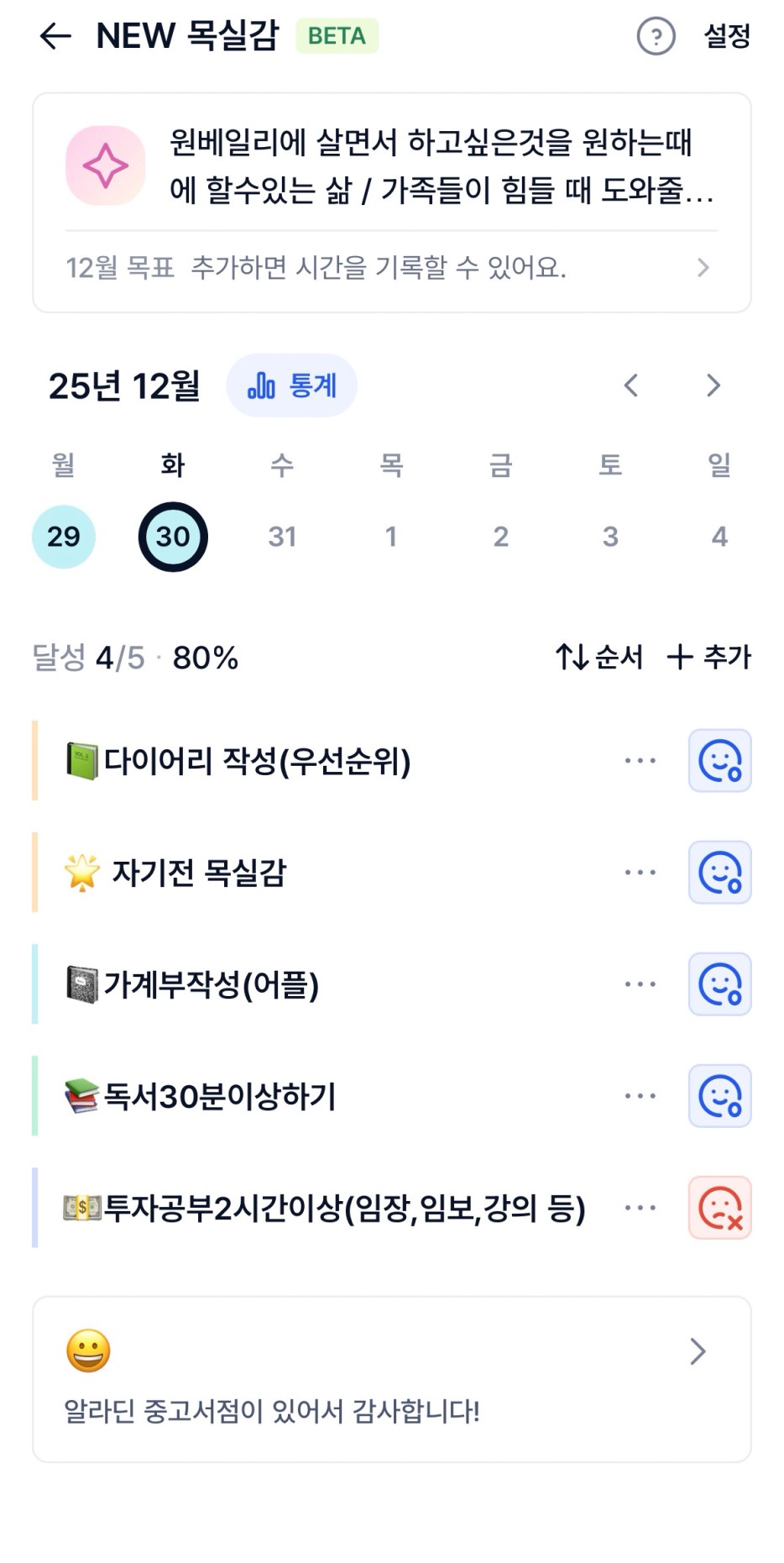Open more options for 다이어리 작성(우선순위)
This screenshot has height=1563, width=784.
coord(640,761)
